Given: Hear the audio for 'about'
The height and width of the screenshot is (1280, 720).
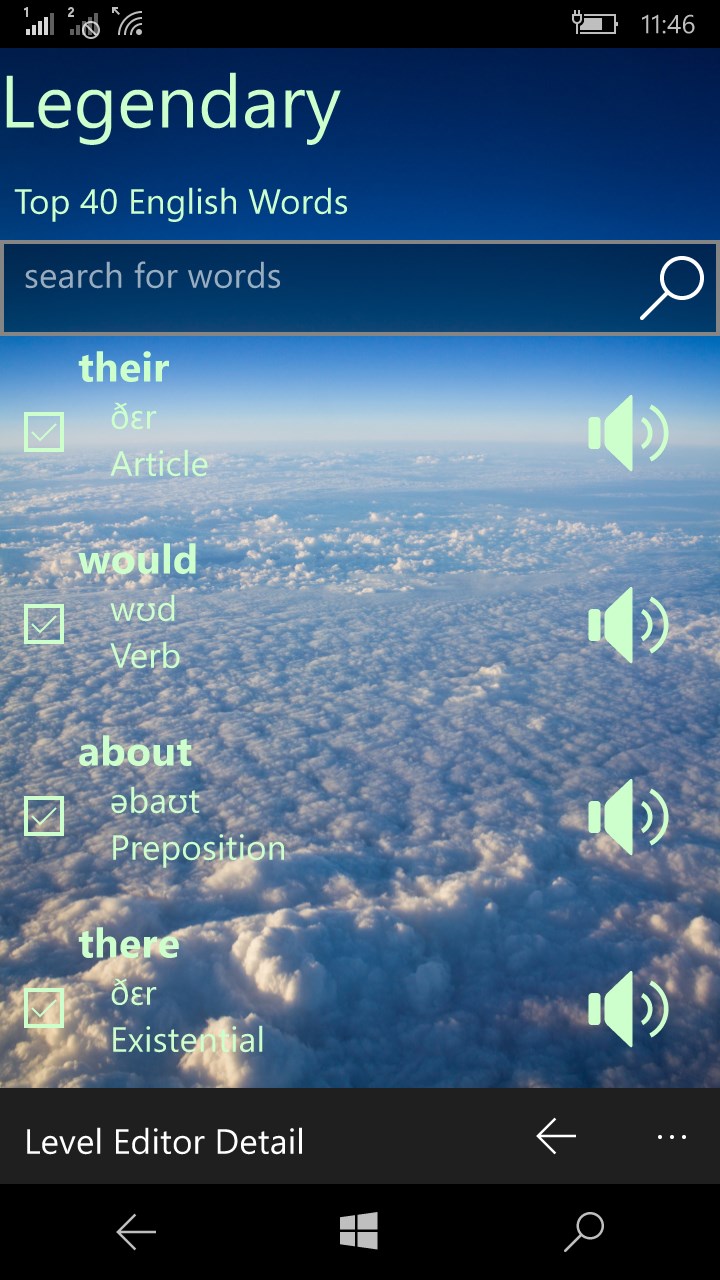Looking at the screenshot, I should (628, 817).
